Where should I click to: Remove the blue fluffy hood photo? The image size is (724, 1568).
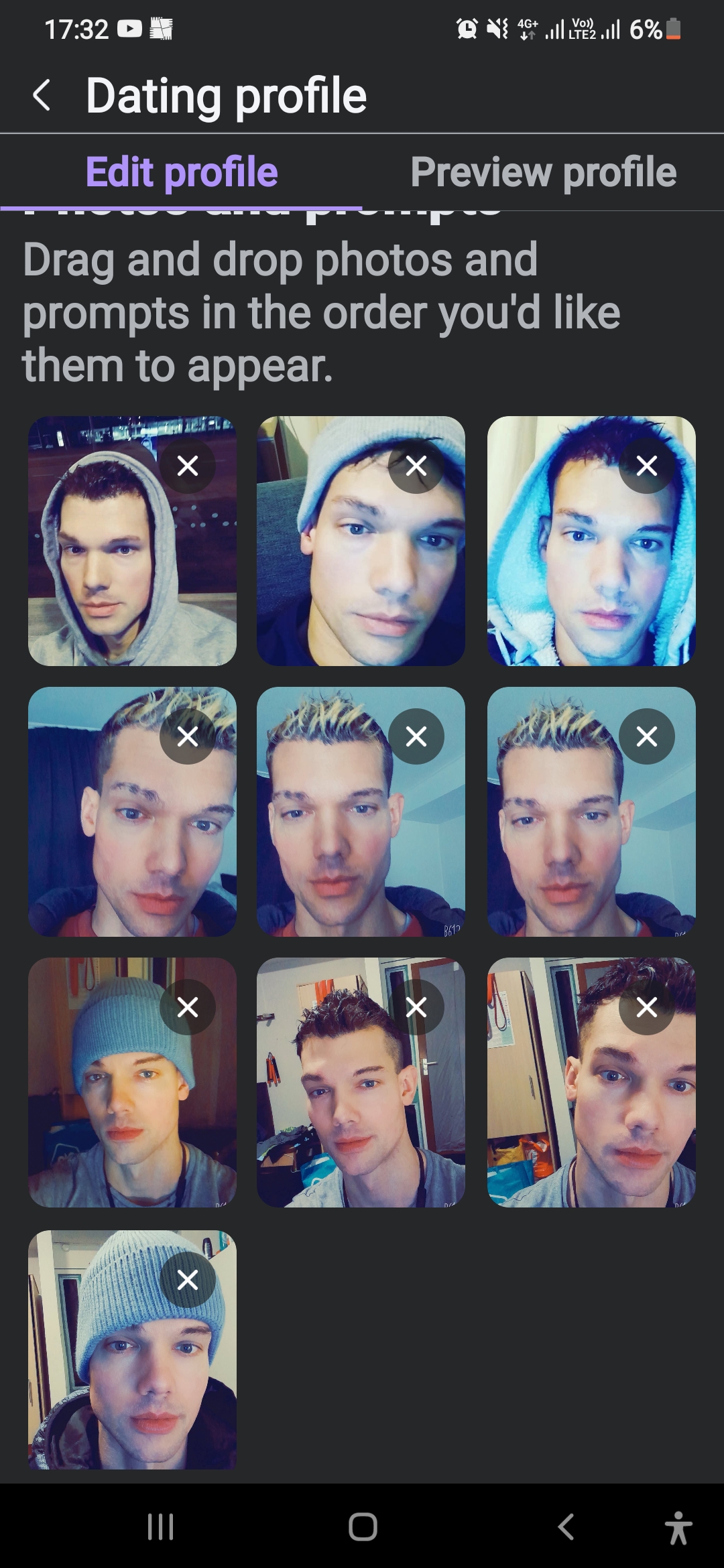coord(647,466)
